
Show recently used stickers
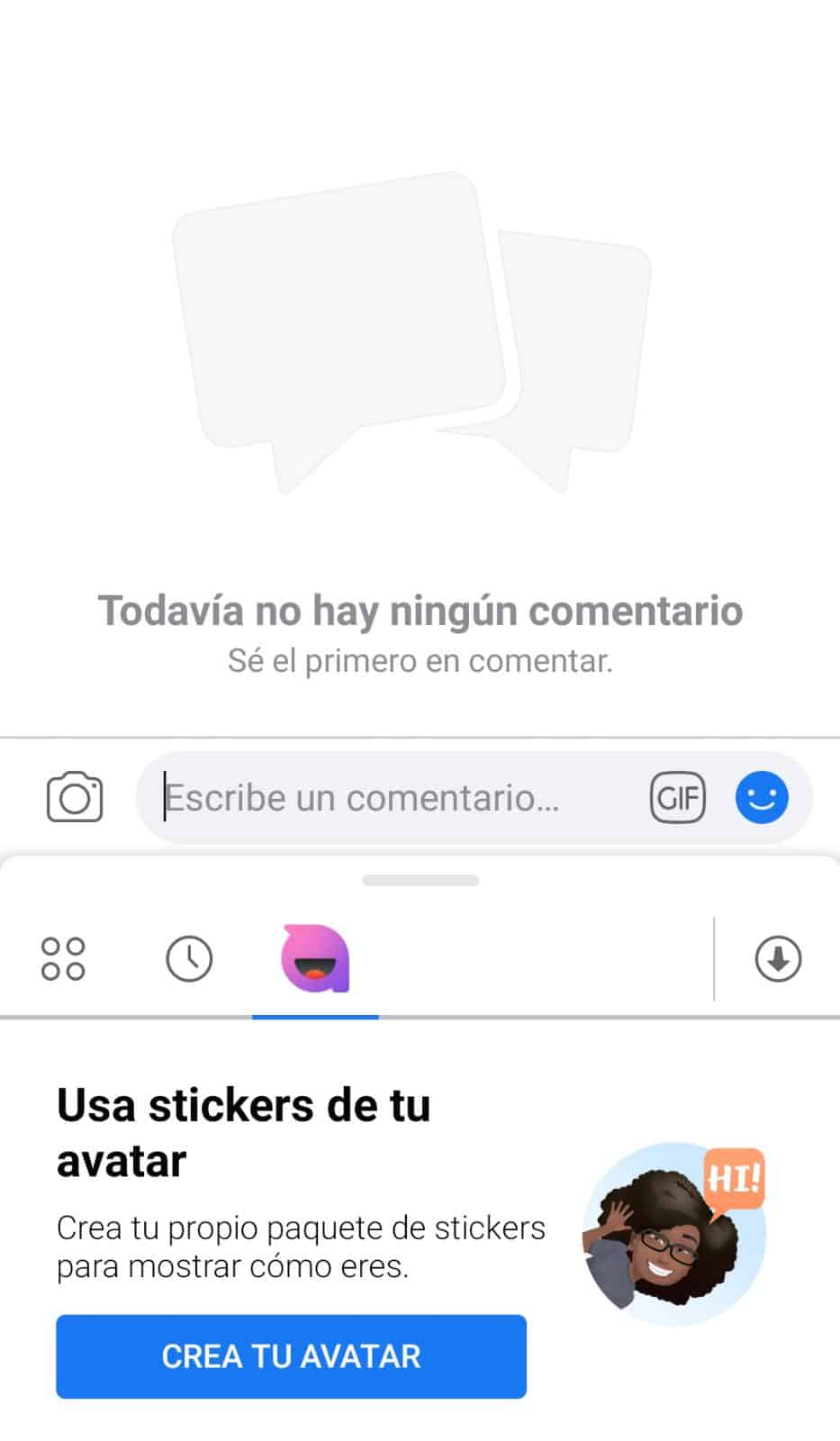click(x=189, y=958)
